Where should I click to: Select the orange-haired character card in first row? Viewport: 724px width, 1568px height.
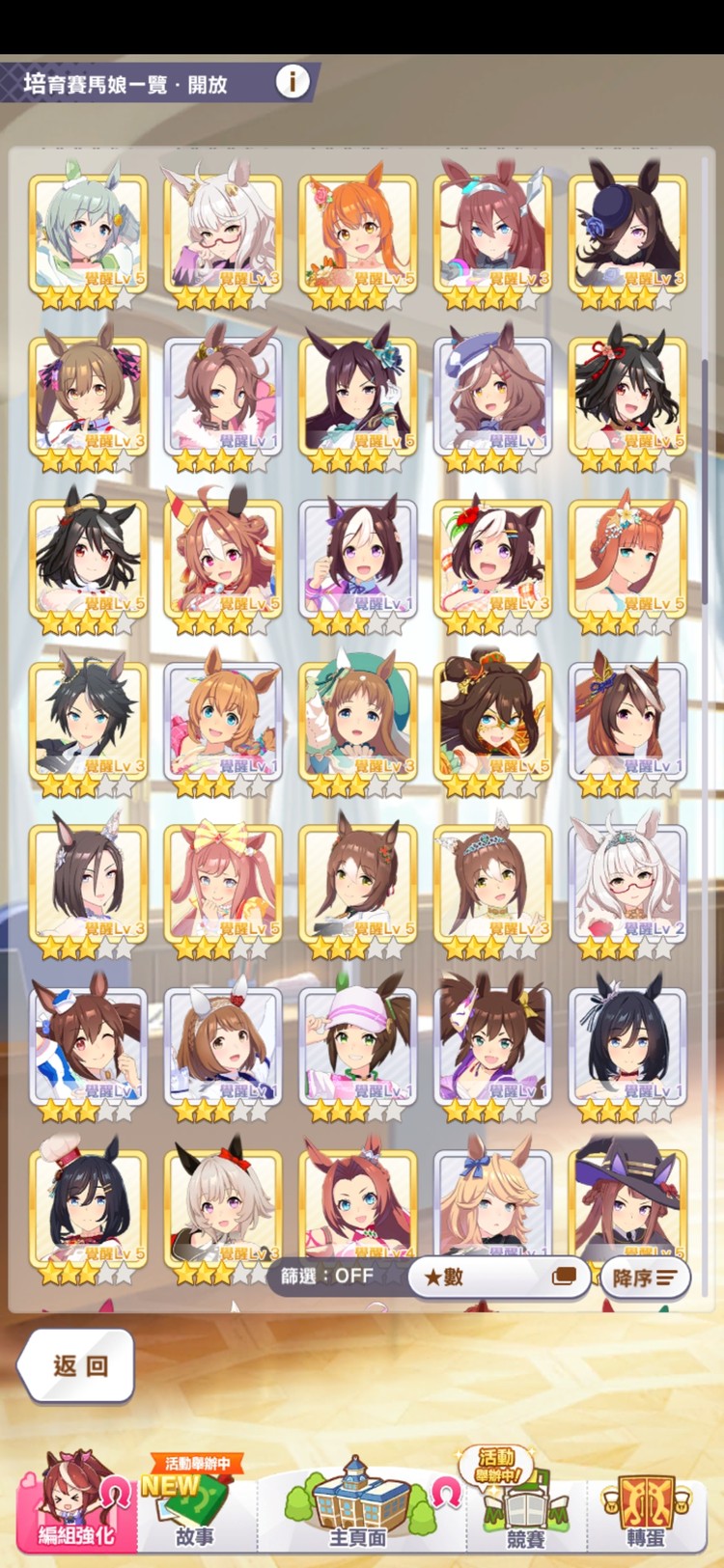(x=358, y=234)
